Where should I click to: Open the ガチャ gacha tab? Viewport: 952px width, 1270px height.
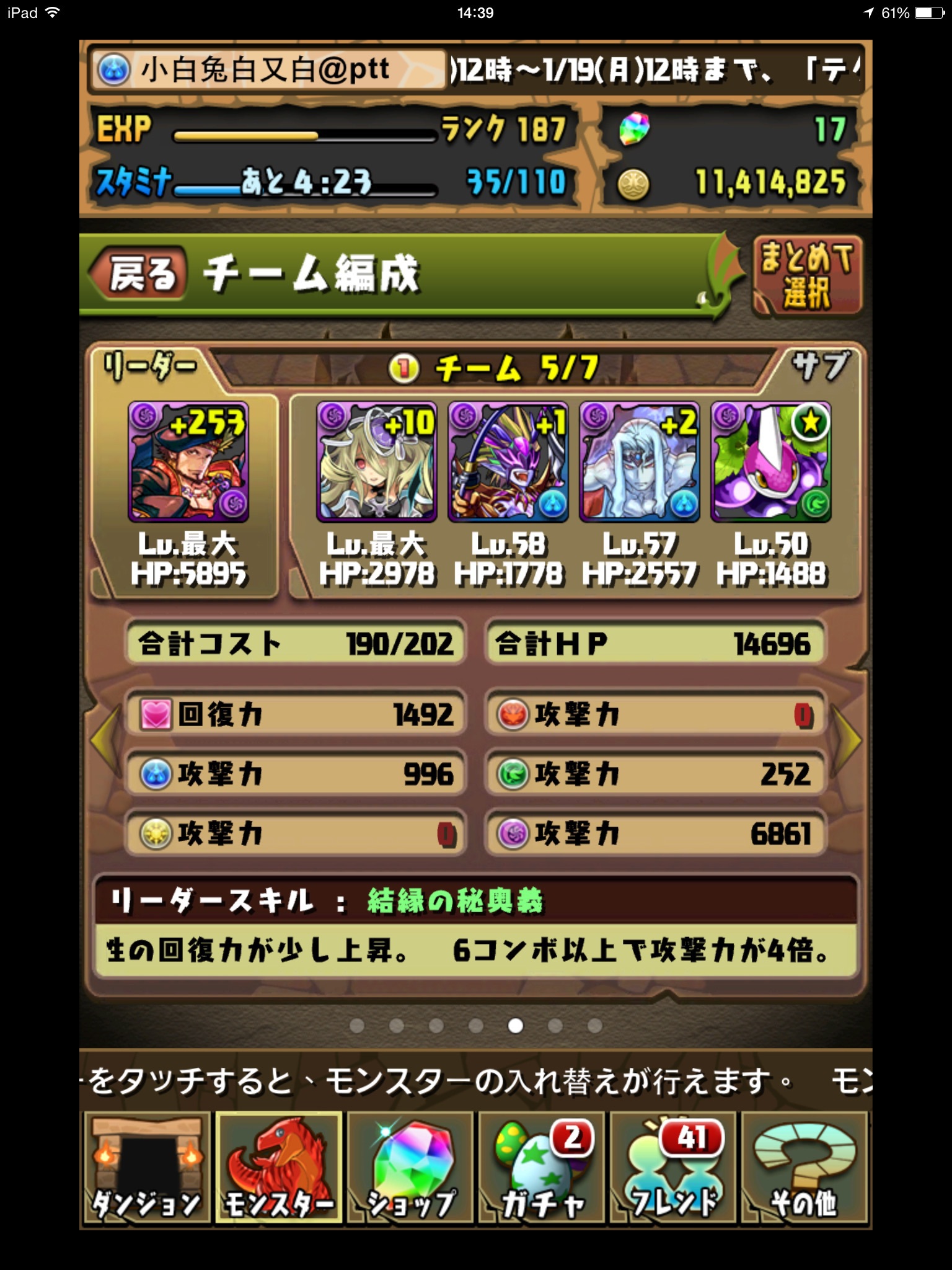[542, 1167]
